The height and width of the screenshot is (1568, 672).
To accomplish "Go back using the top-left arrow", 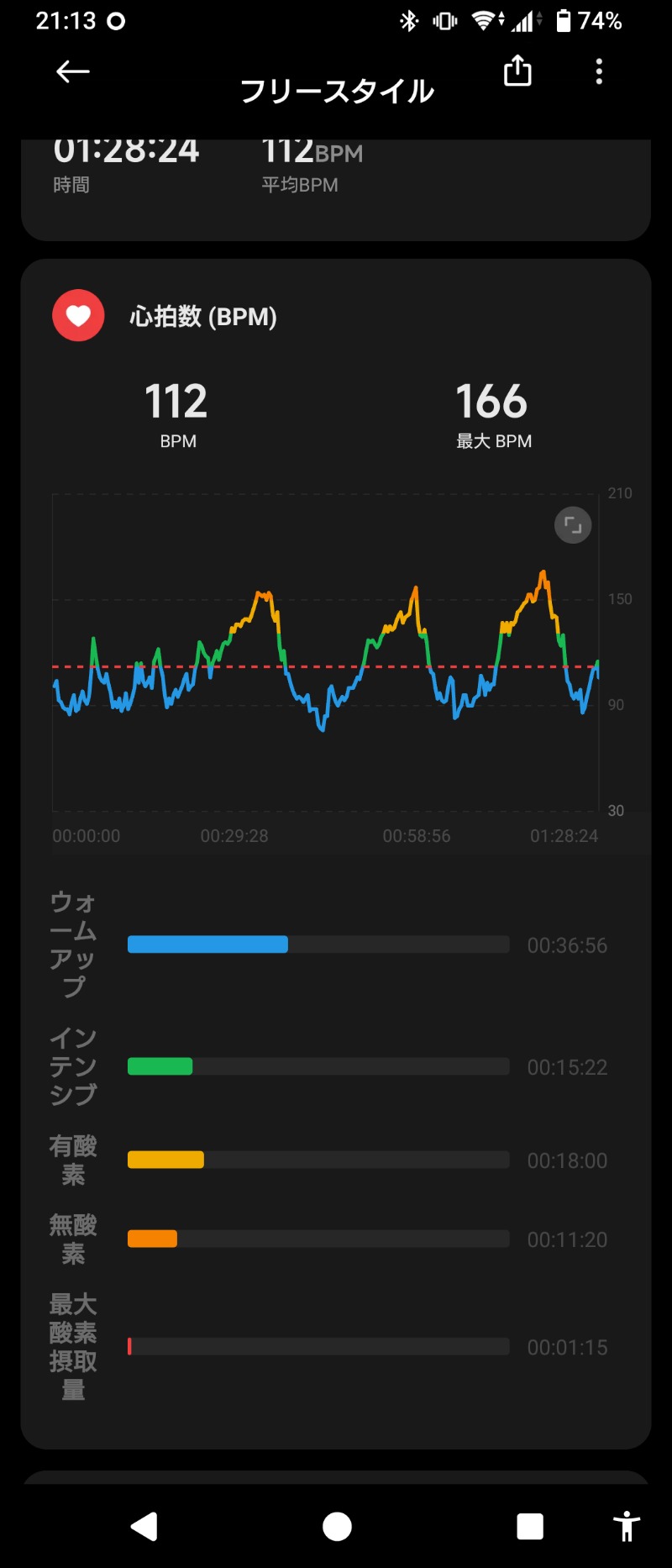I will coord(73,72).
